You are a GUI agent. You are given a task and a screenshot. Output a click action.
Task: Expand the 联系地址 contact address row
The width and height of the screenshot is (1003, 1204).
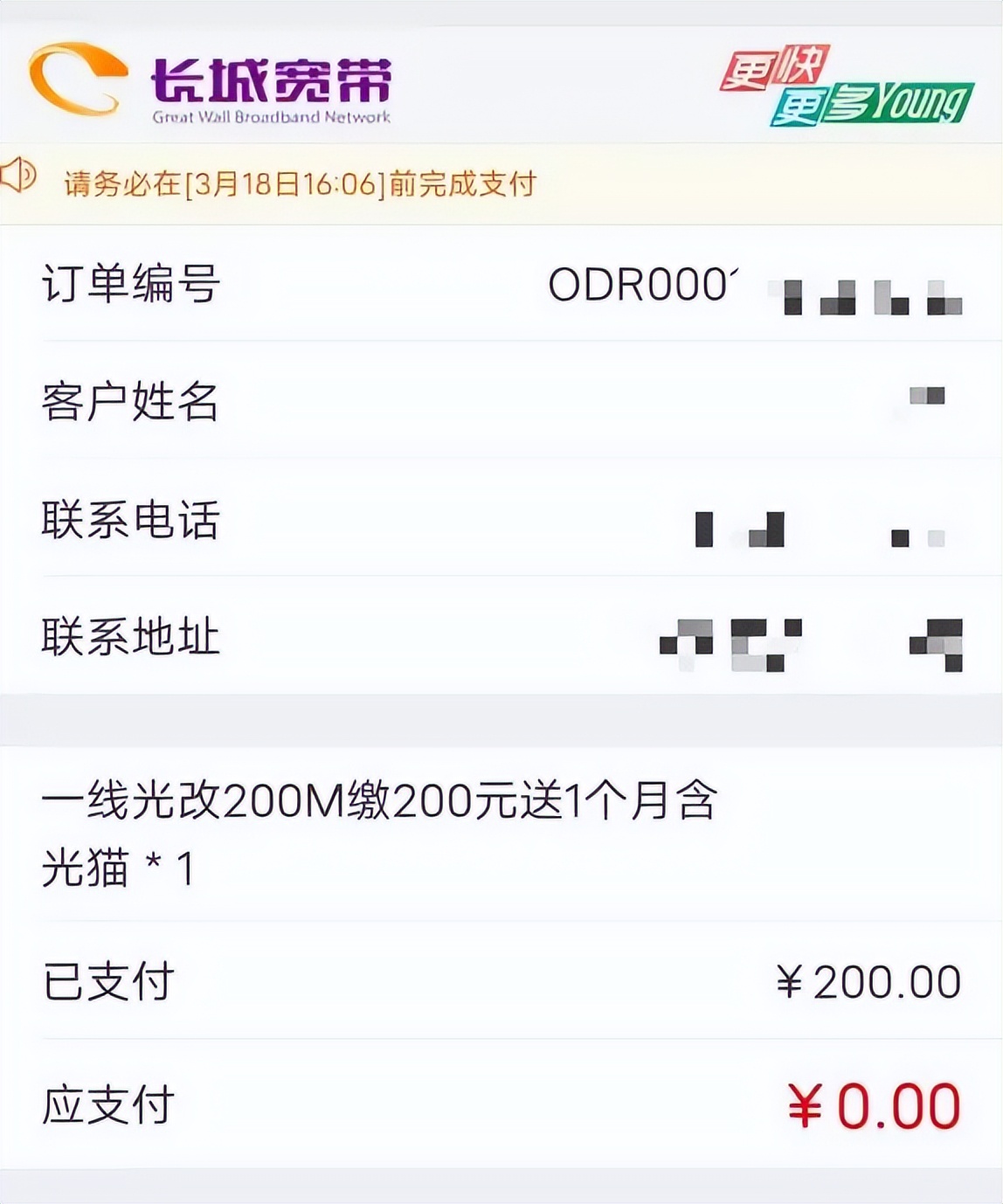click(x=501, y=637)
